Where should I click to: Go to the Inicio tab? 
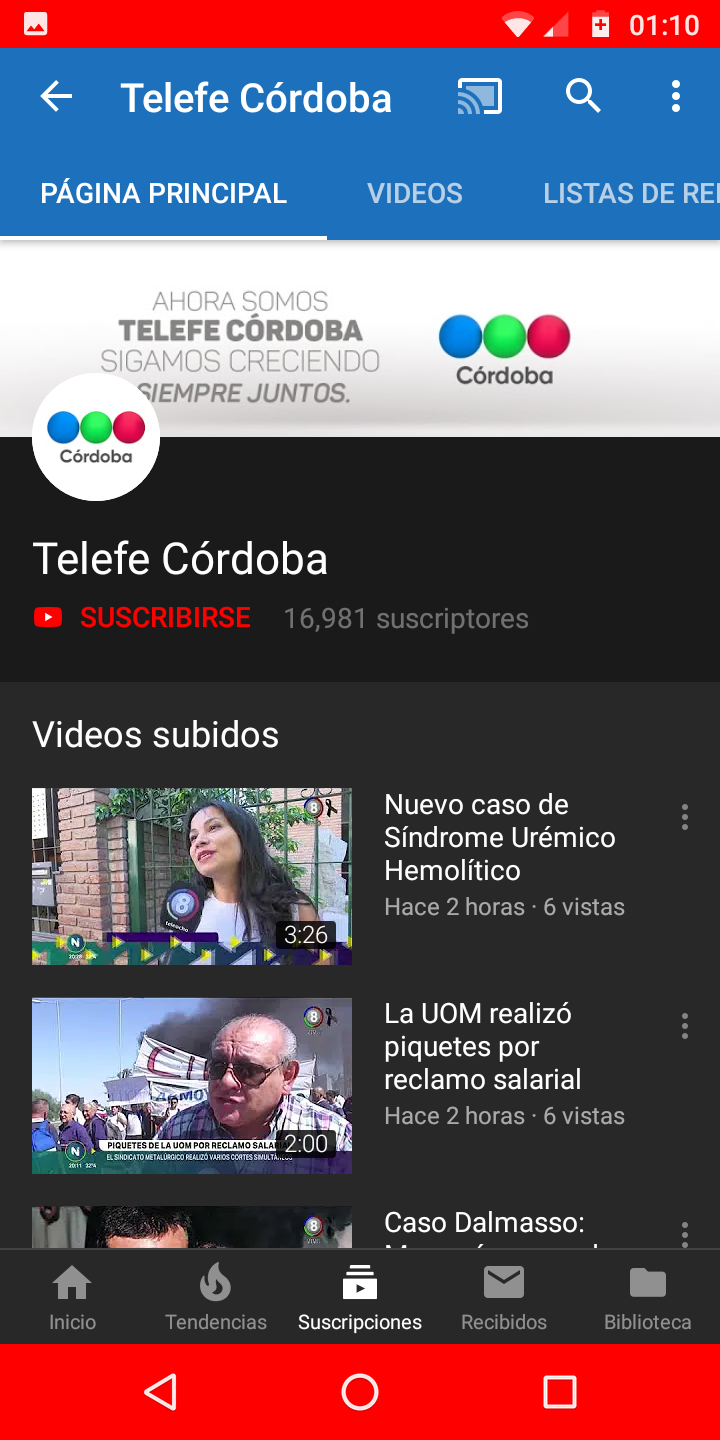(x=72, y=1297)
